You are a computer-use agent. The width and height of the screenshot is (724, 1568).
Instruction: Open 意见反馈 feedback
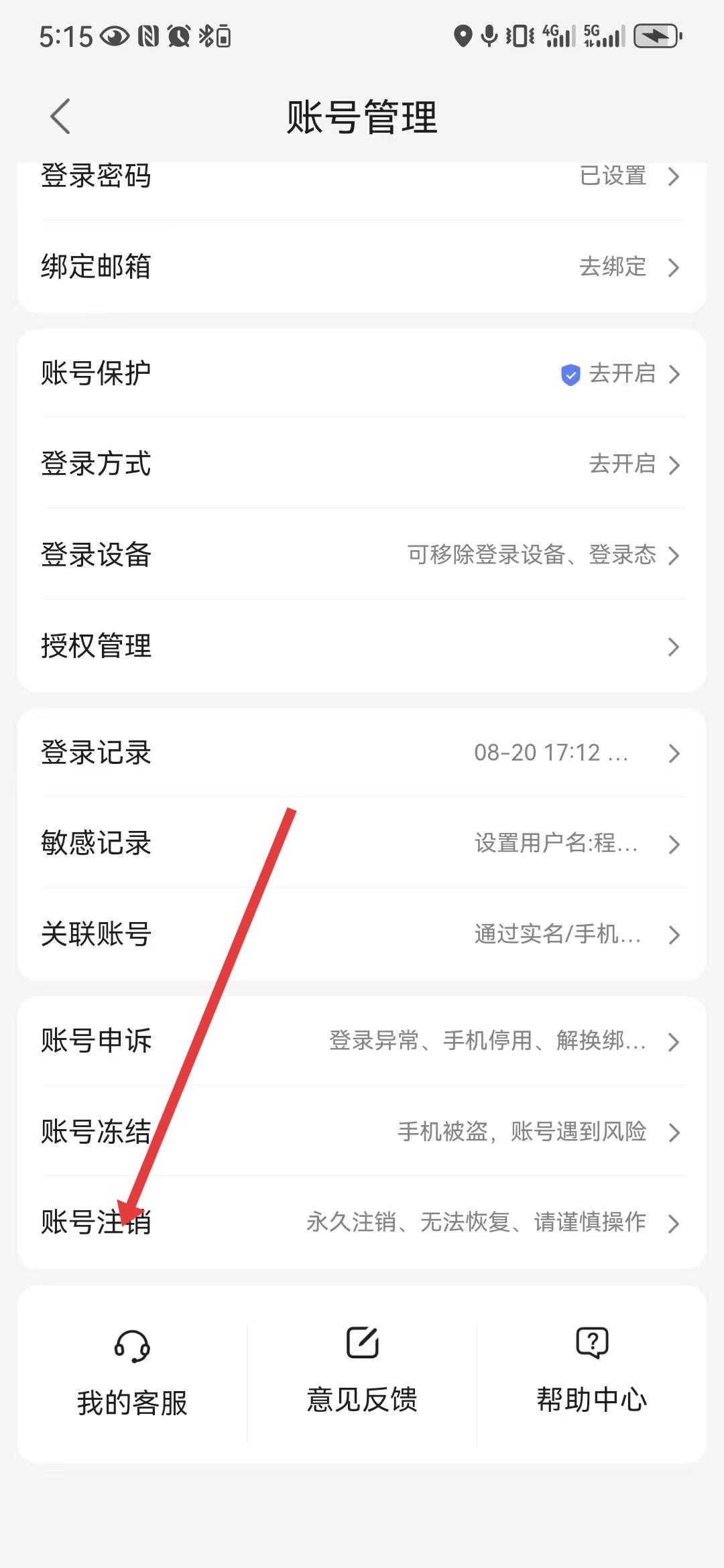[362, 1374]
